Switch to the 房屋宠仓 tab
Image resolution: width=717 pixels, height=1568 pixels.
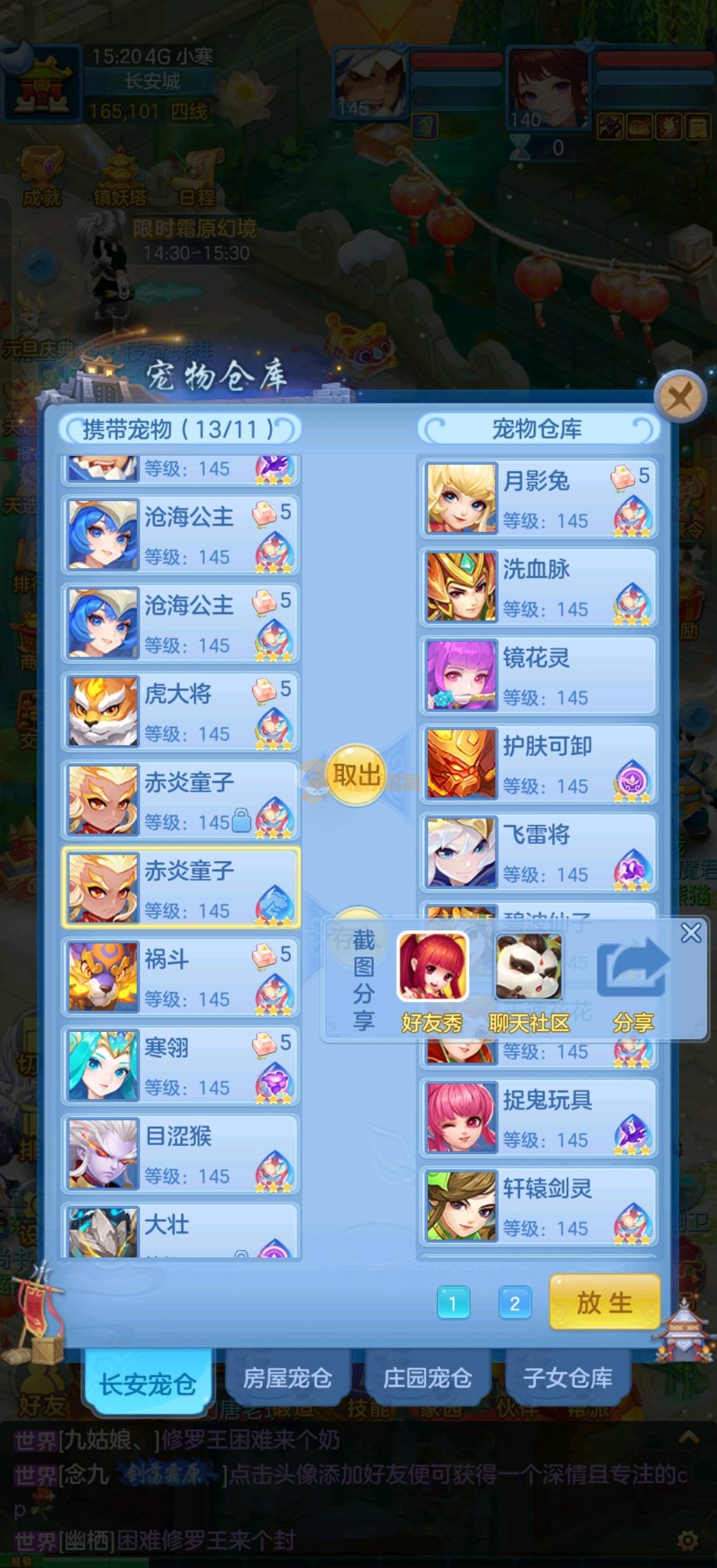click(287, 1379)
